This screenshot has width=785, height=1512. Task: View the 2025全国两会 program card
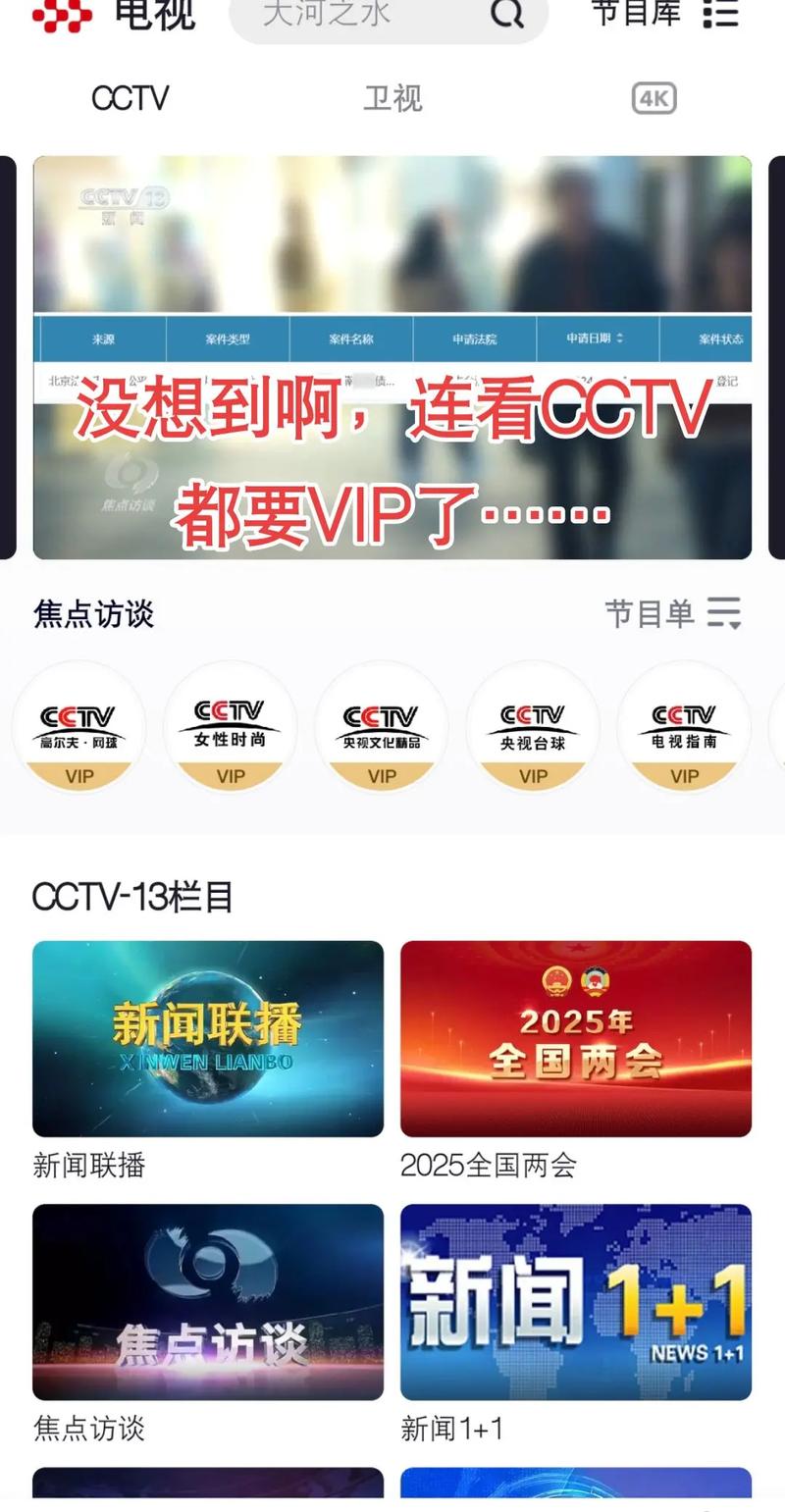(576, 1060)
